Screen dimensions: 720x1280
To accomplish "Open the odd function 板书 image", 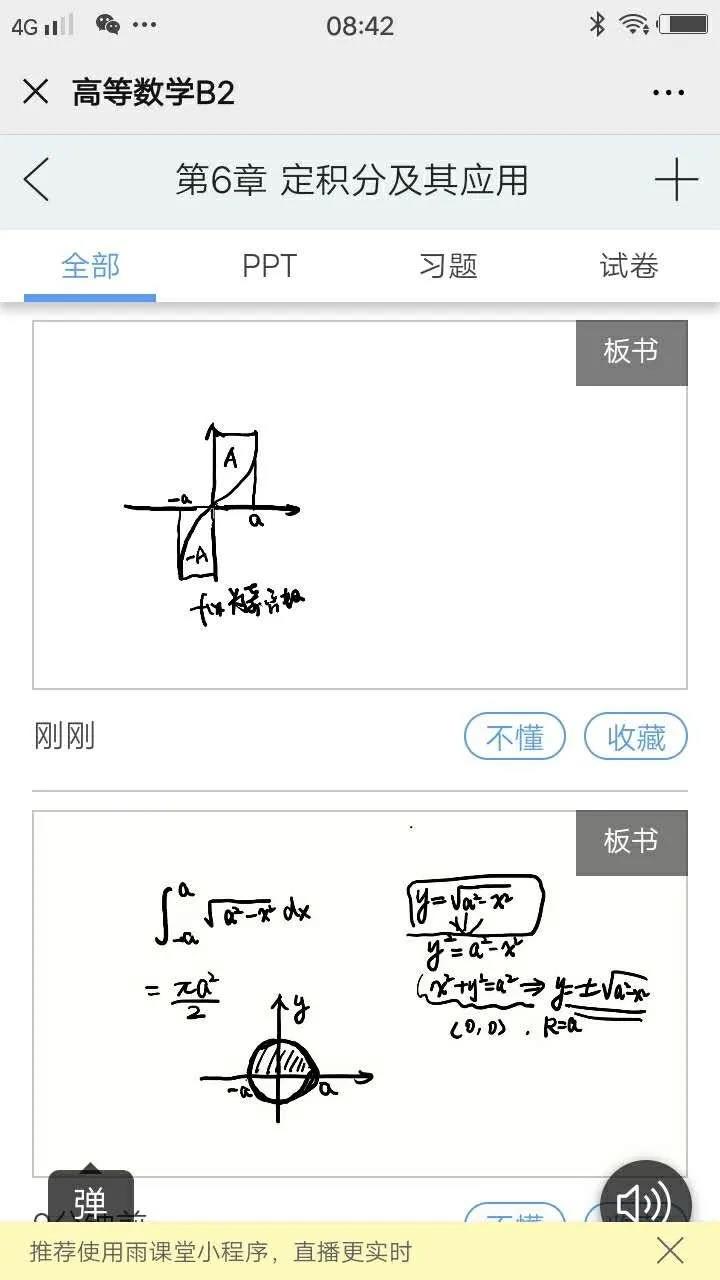I will click(x=359, y=505).
